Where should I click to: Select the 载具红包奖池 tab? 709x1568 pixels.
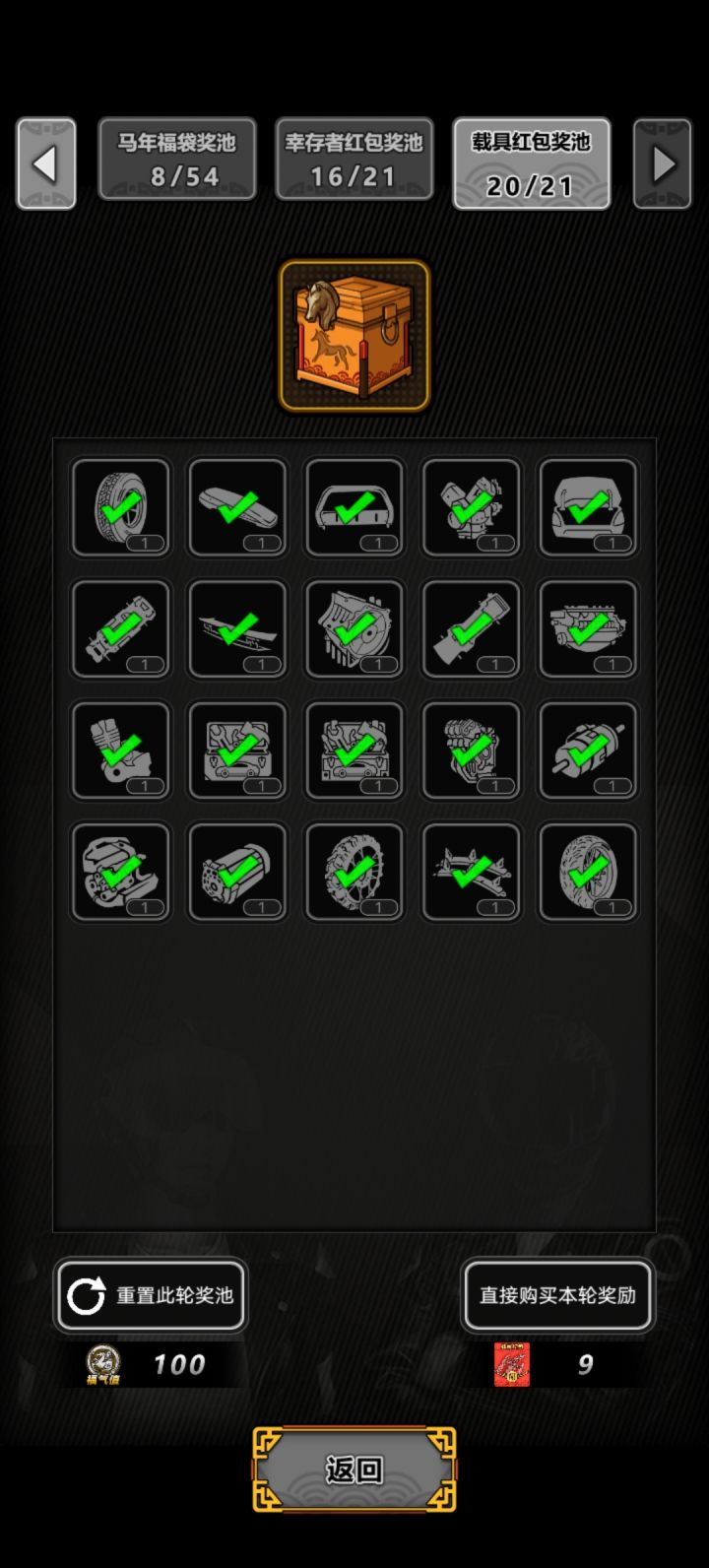532,163
